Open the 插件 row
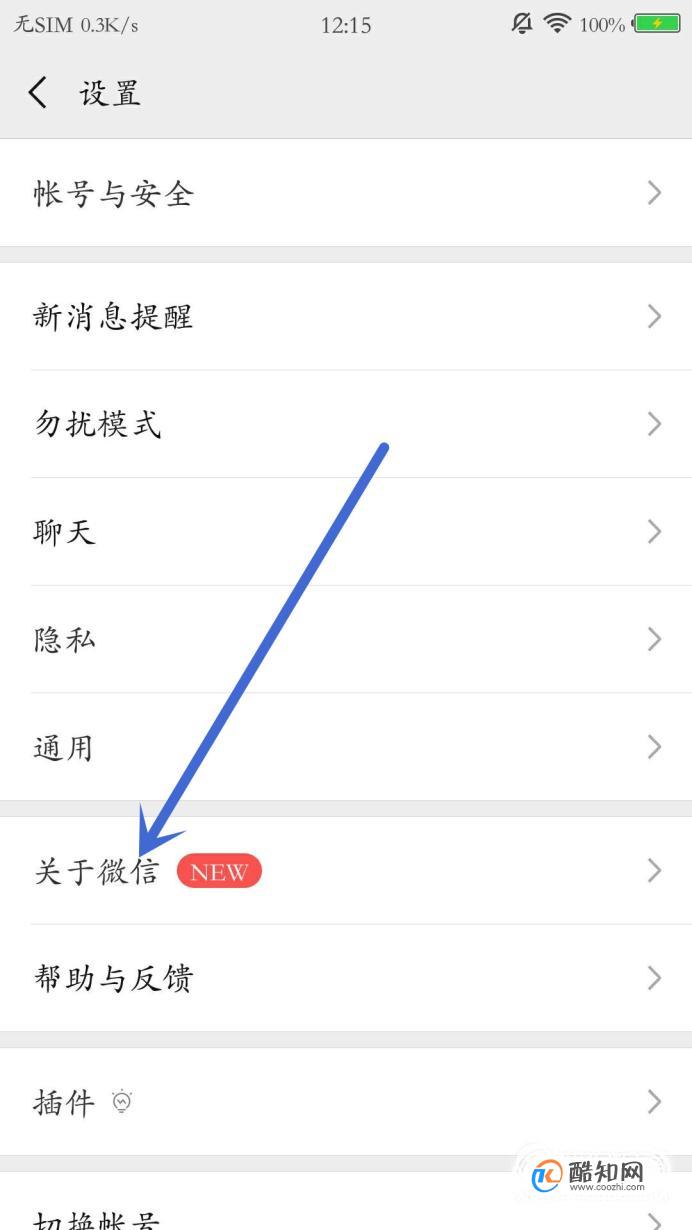 tap(346, 1102)
